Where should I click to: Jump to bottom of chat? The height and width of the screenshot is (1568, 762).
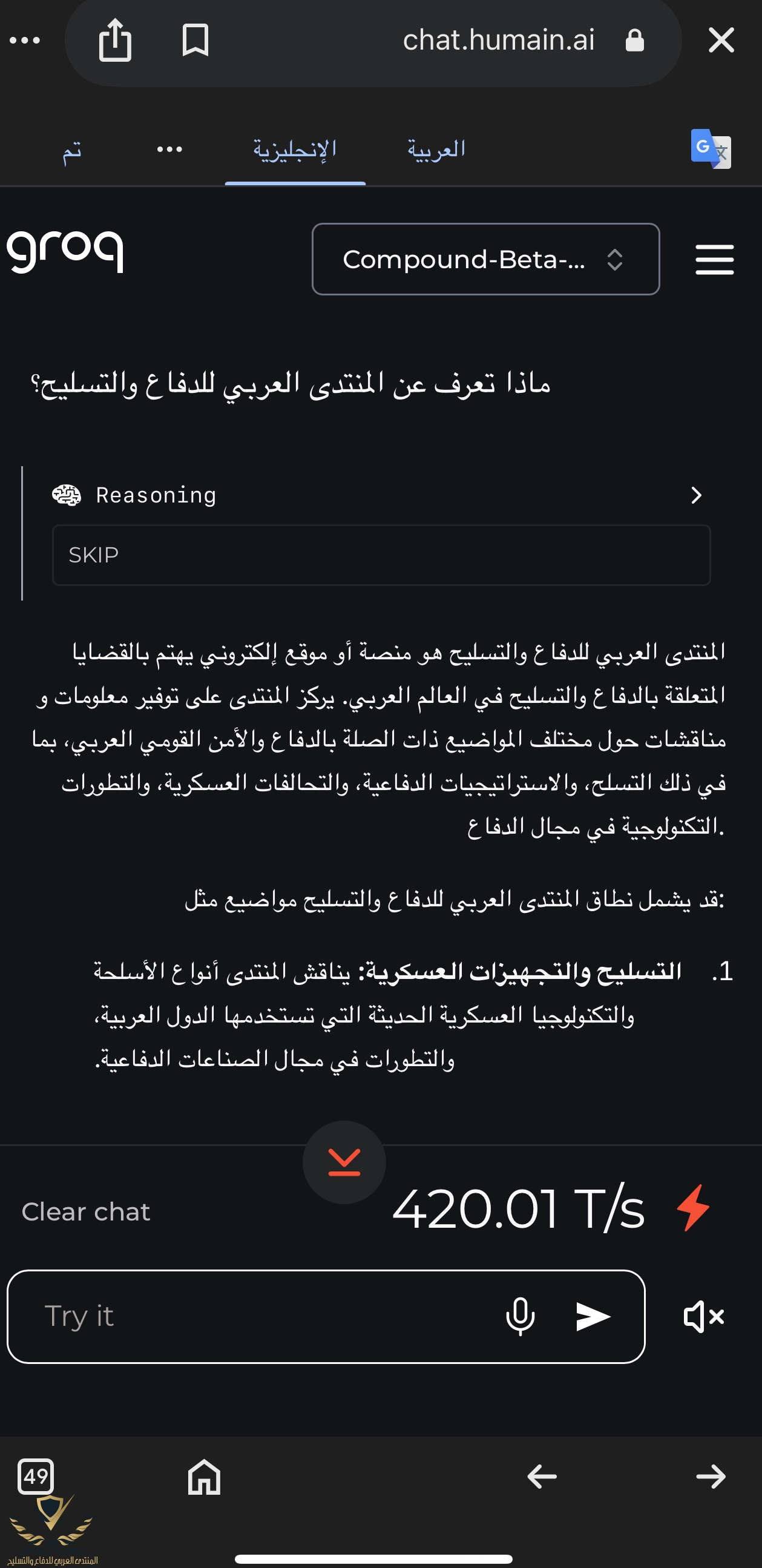click(344, 1162)
